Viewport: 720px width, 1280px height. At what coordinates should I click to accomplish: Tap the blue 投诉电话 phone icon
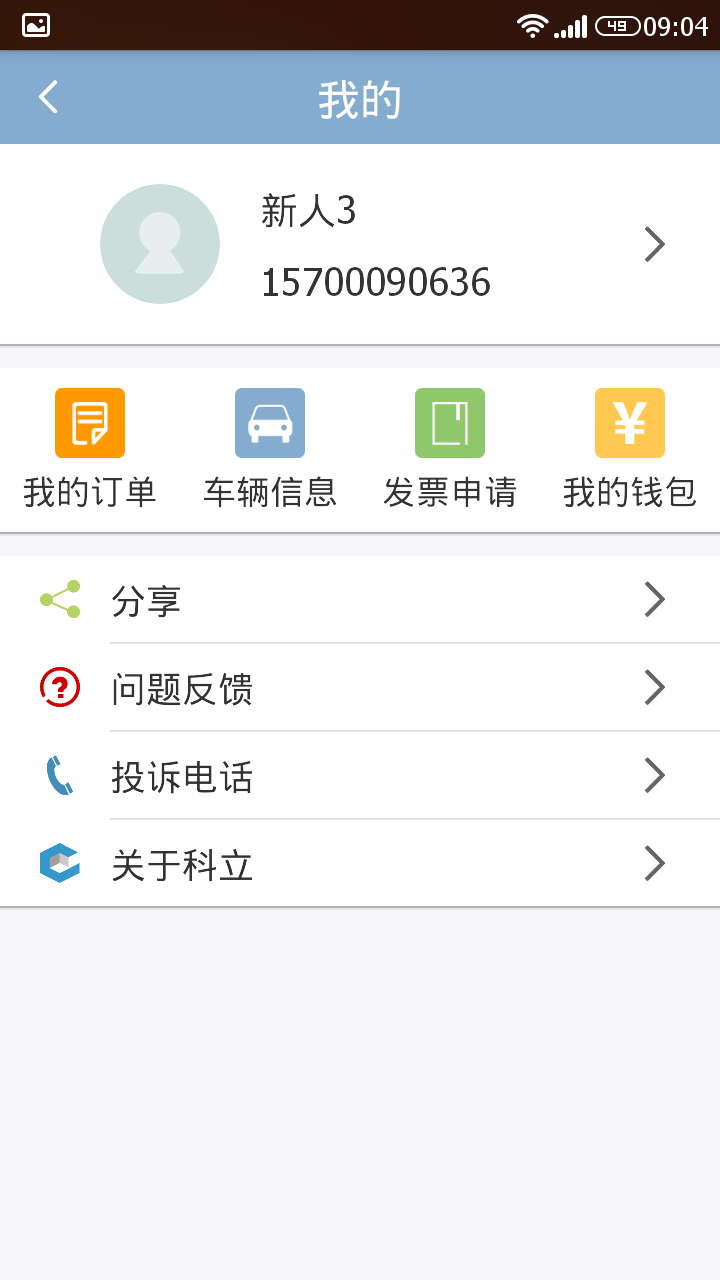pos(58,775)
